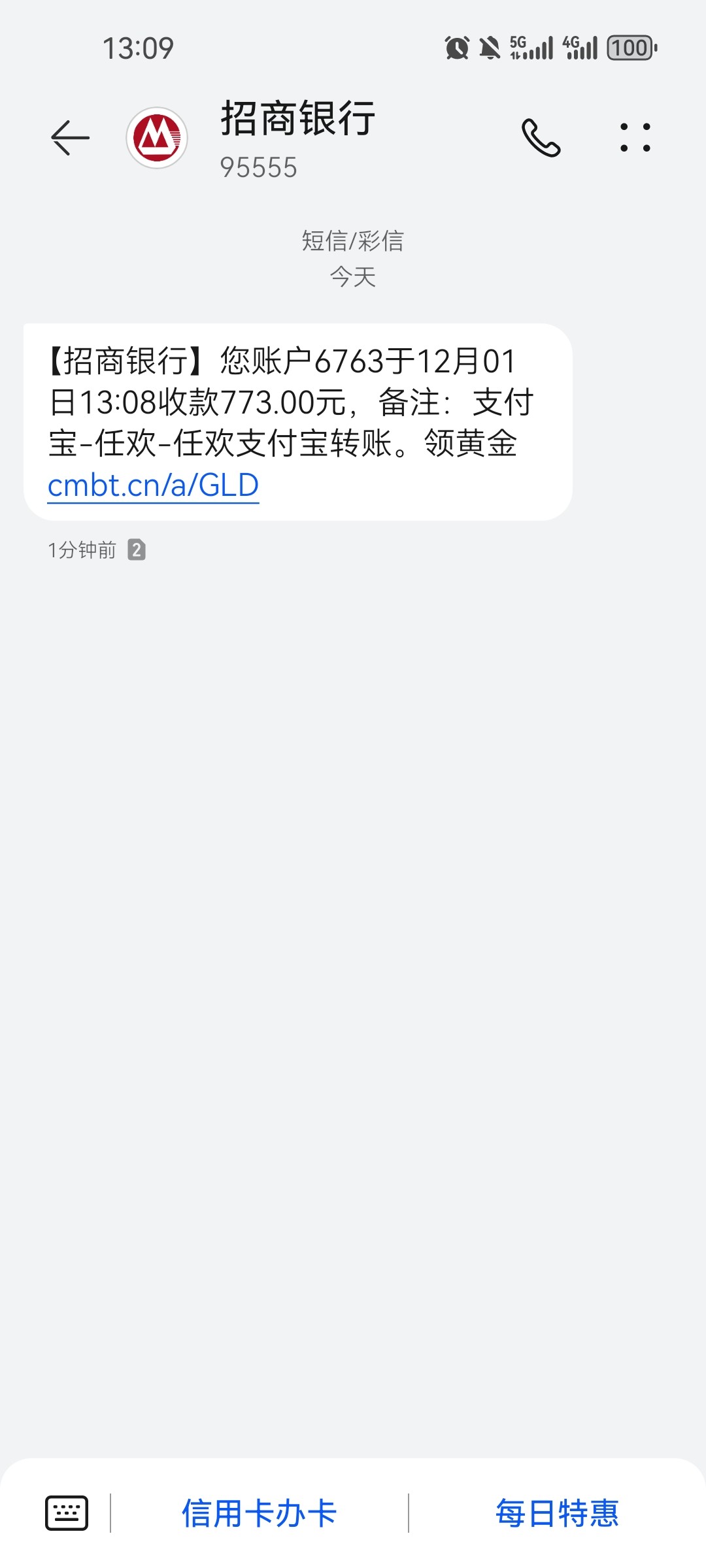
Task: Open the 信用卡办卡 menu
Action: click(260, 1513)
